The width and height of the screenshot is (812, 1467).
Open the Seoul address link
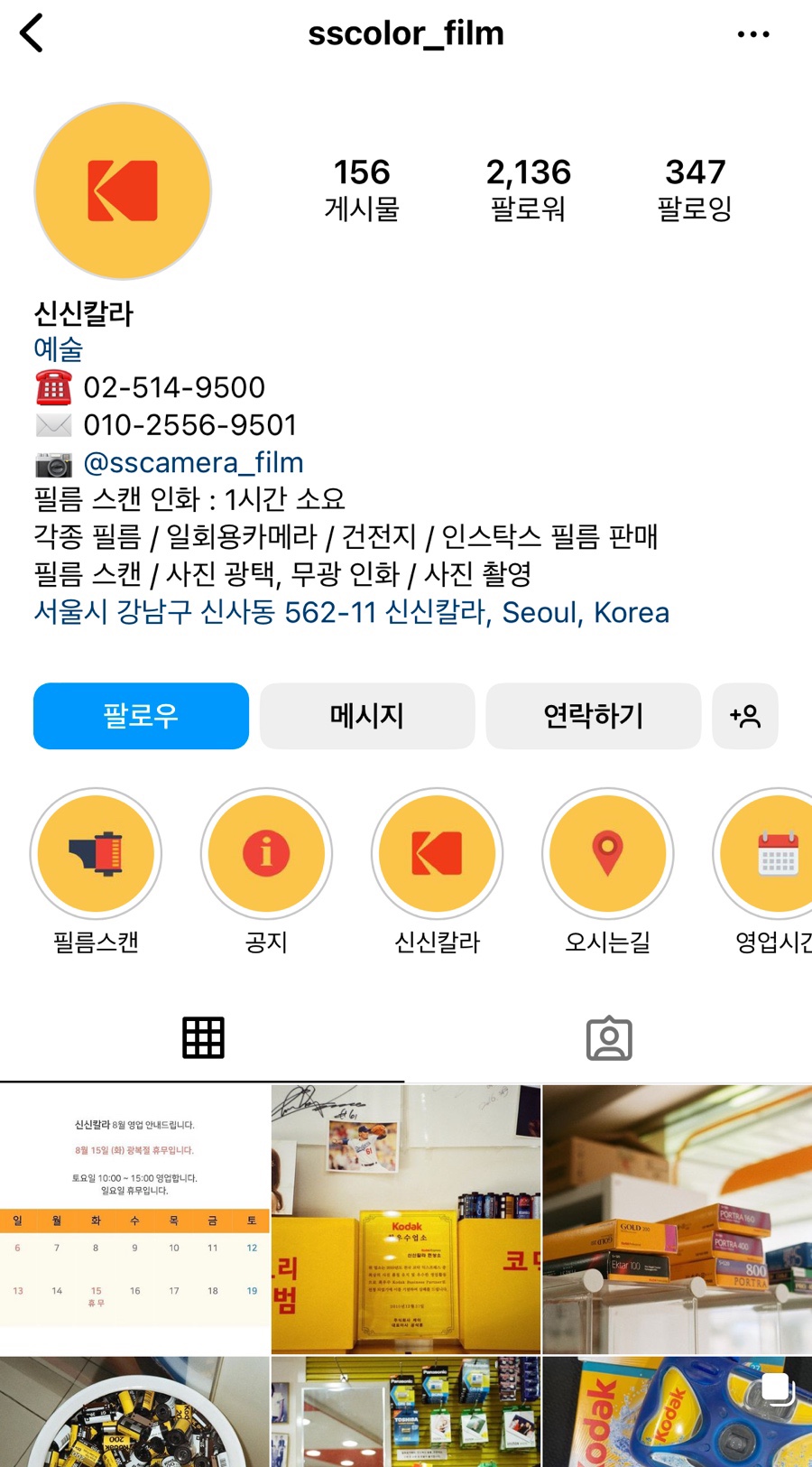coord(351,612)
